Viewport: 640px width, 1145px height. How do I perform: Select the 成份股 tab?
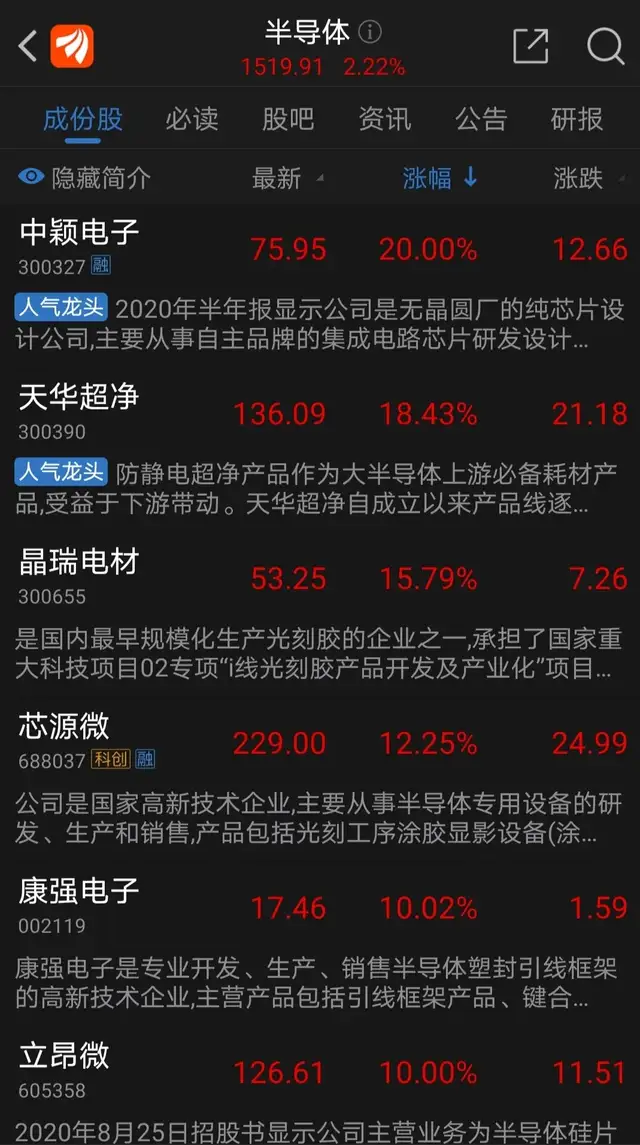(83, 119)
